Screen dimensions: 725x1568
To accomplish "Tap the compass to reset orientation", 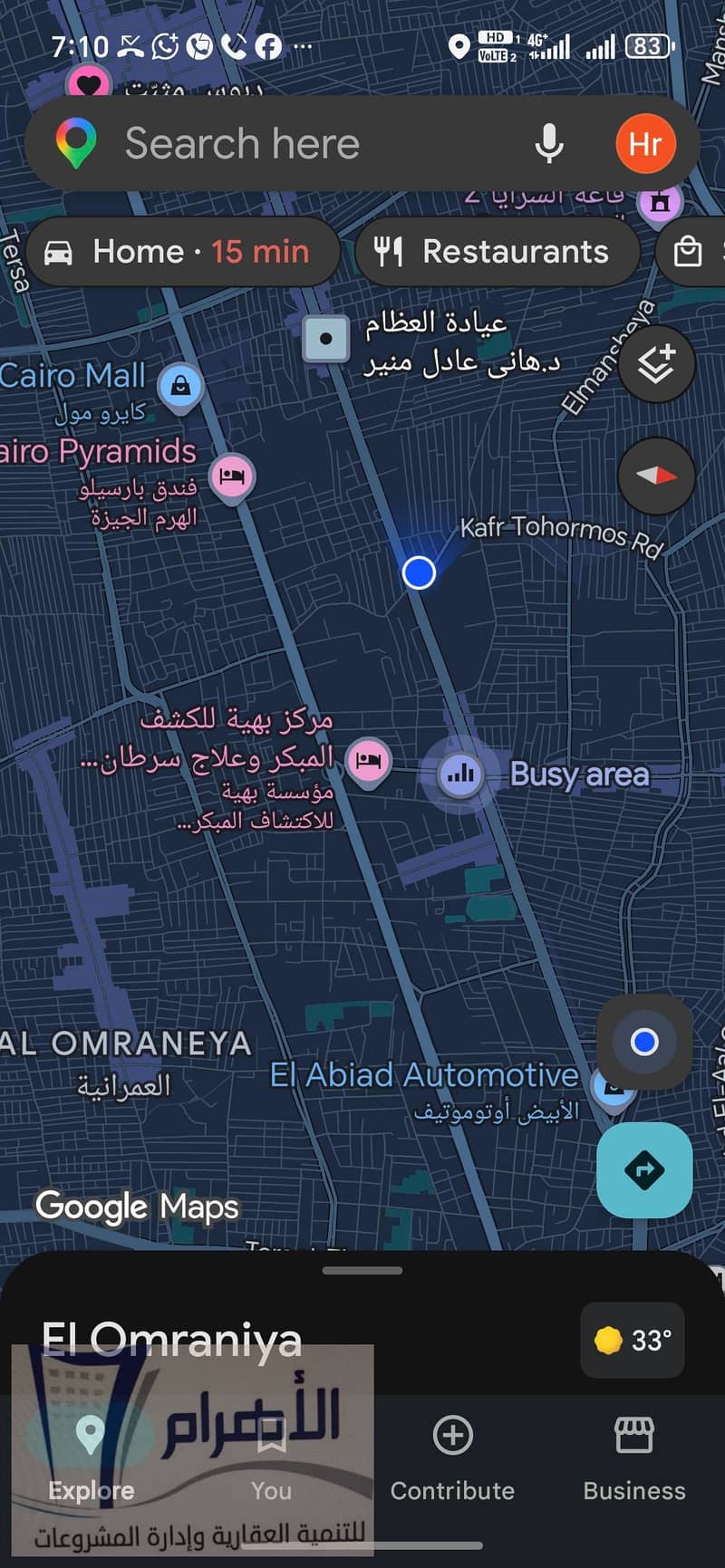I will (656, 476).
